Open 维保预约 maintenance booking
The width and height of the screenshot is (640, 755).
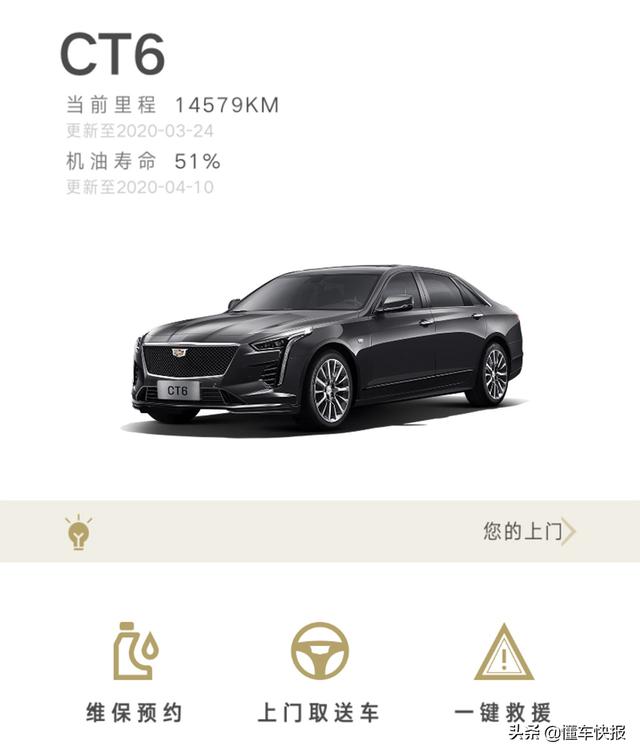coord(135,670)
